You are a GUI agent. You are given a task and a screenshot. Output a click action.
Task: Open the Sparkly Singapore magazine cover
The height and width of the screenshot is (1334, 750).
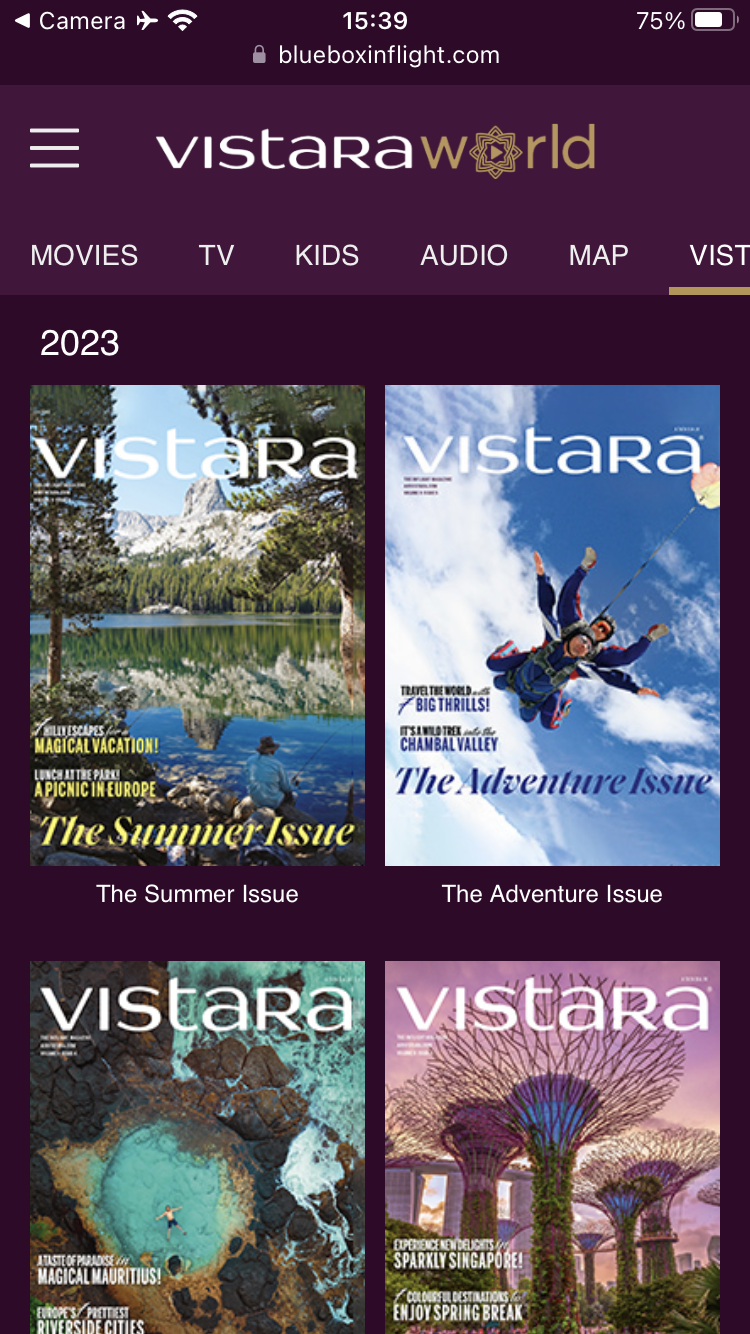(552, 1147)
